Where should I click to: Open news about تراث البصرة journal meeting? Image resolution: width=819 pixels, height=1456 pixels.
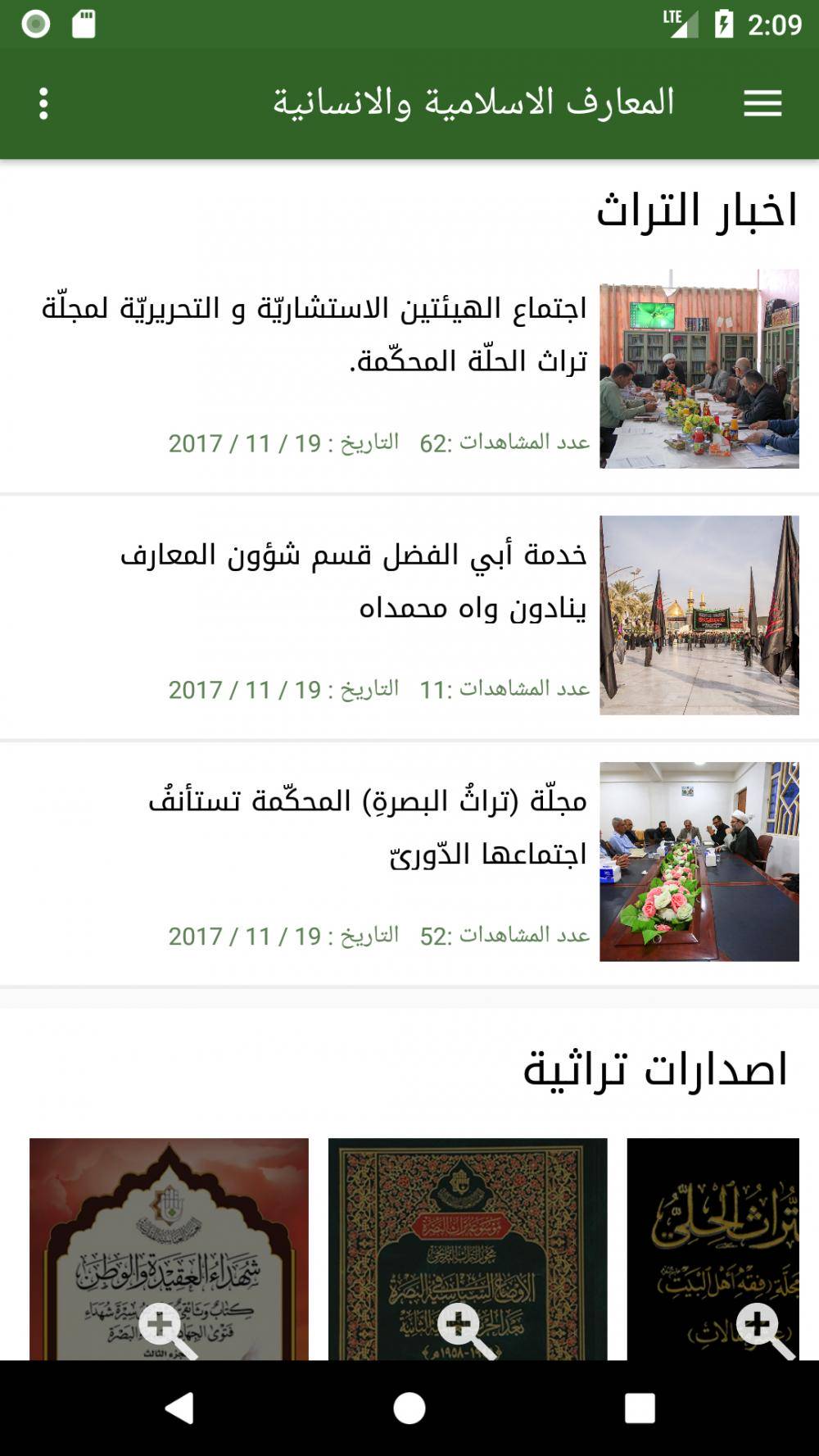pos(367,826)
